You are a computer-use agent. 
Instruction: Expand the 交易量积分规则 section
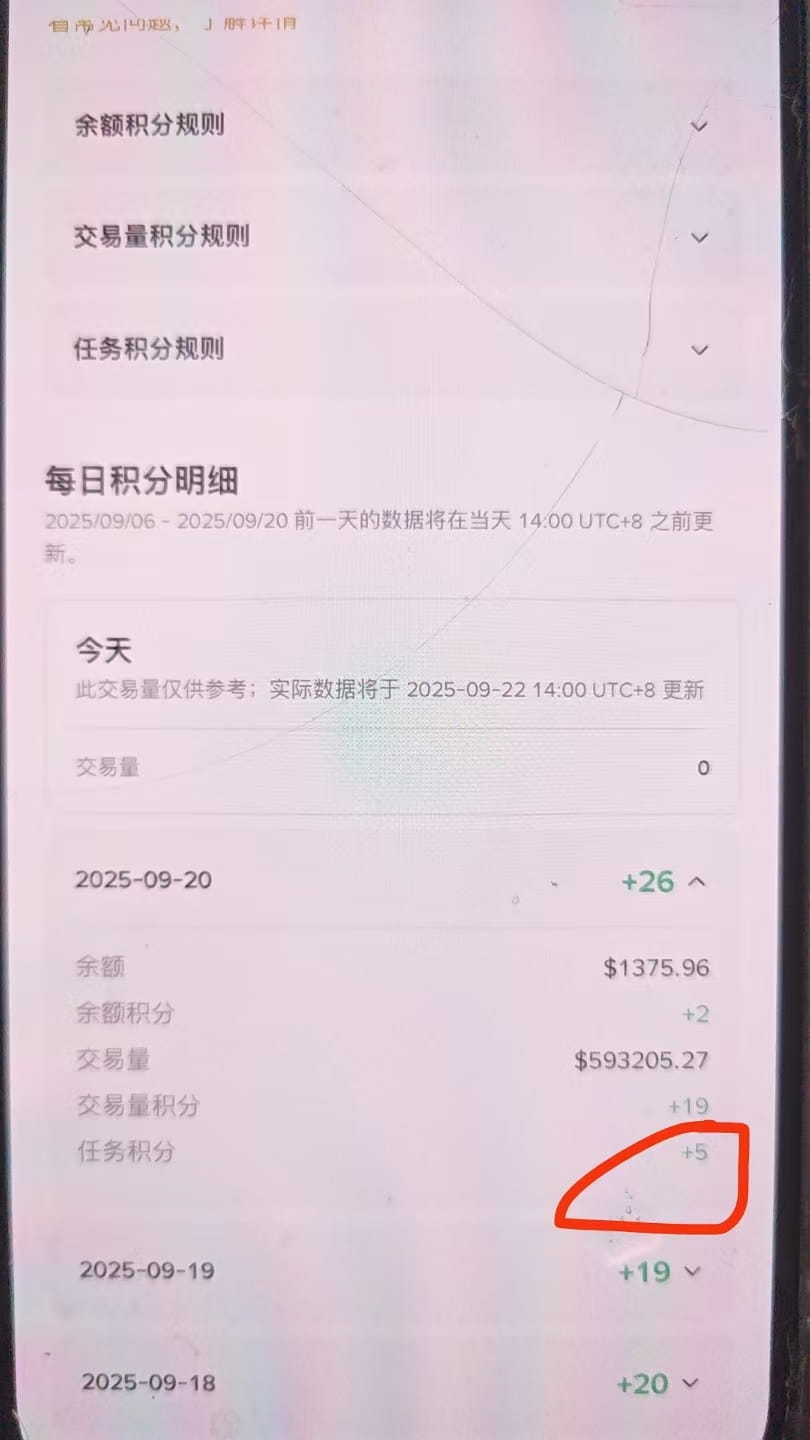pos(700,237)
